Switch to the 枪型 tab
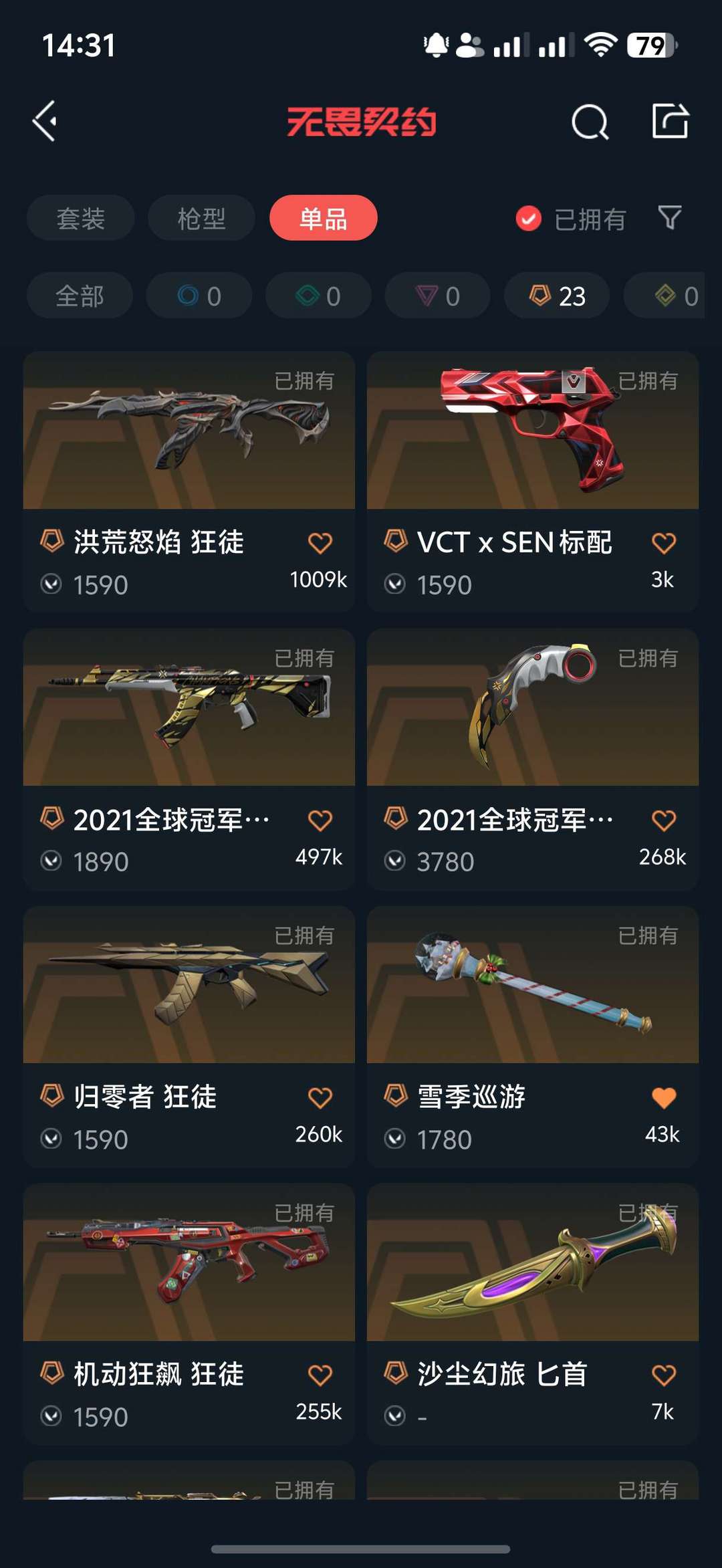The height and width of the screenshot is (1568, 722). 201,218
